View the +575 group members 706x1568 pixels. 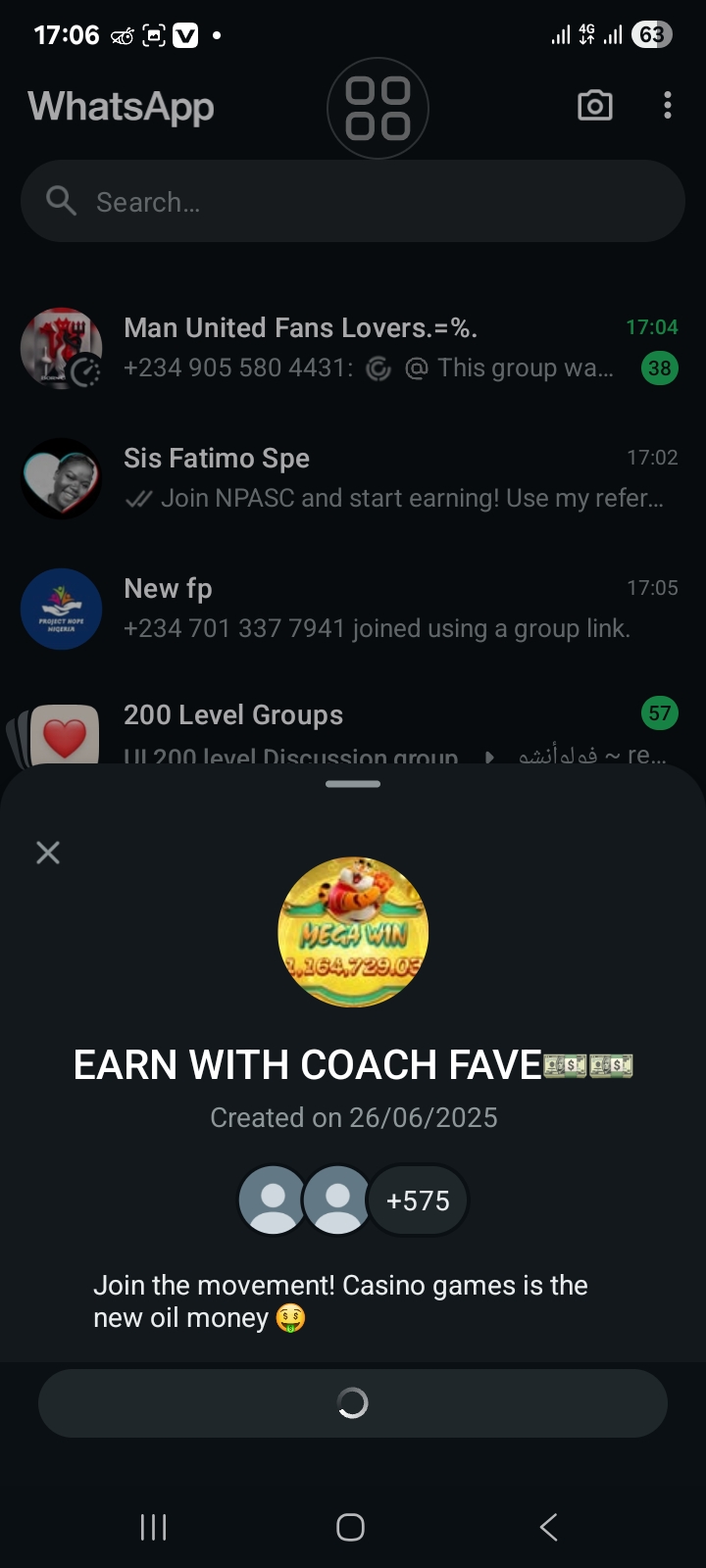[418, 1200]
